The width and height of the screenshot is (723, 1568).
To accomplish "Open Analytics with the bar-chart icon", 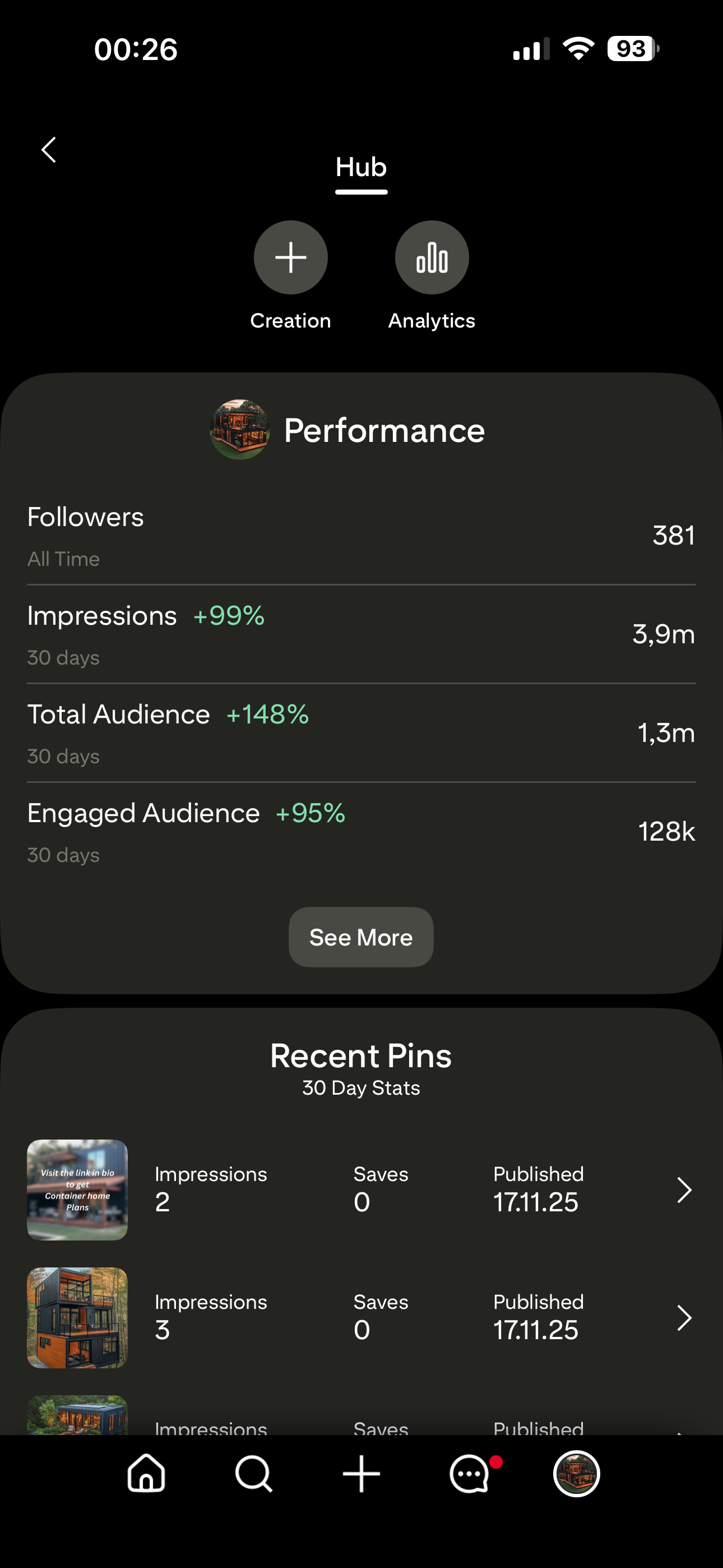I will point(432,257).
